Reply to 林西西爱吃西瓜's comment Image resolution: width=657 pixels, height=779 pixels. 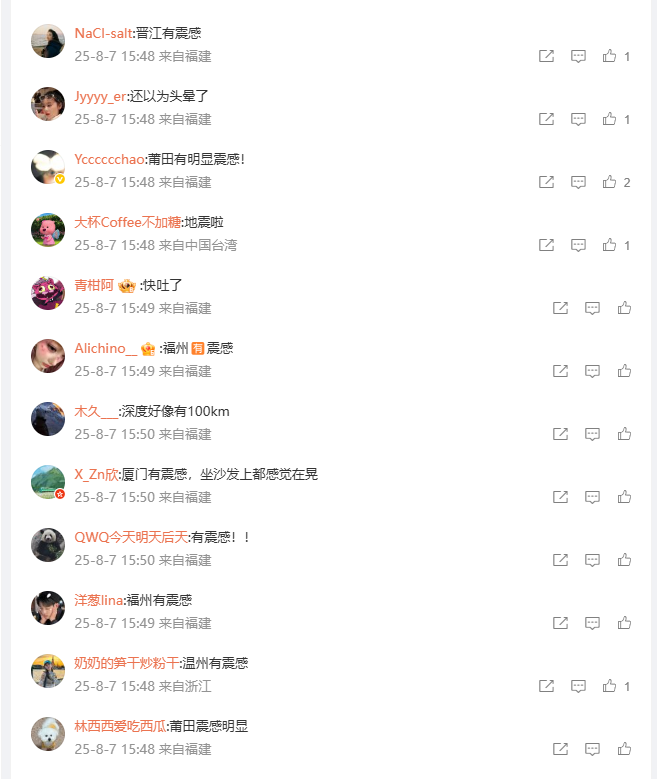592,750
